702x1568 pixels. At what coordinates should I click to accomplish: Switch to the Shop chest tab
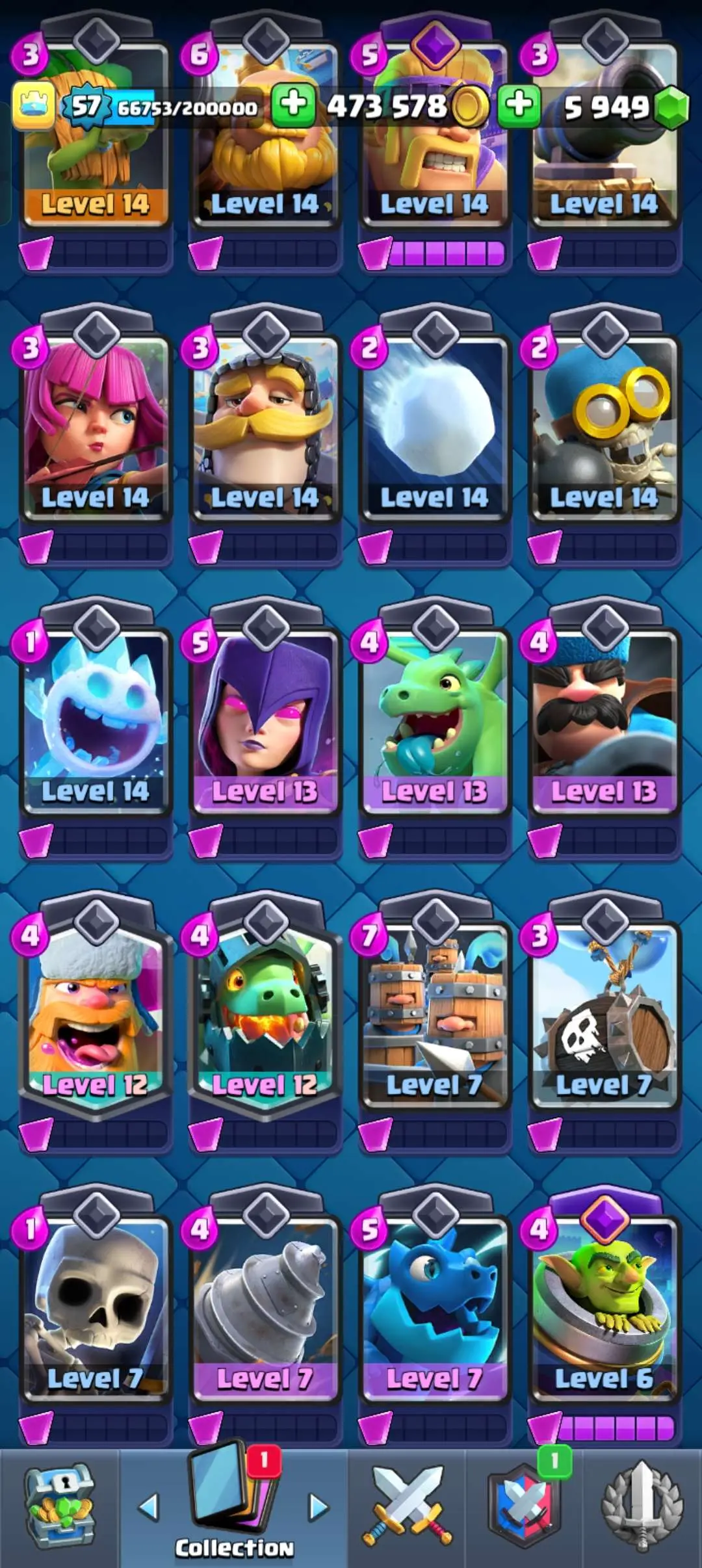click(60, 1508)
